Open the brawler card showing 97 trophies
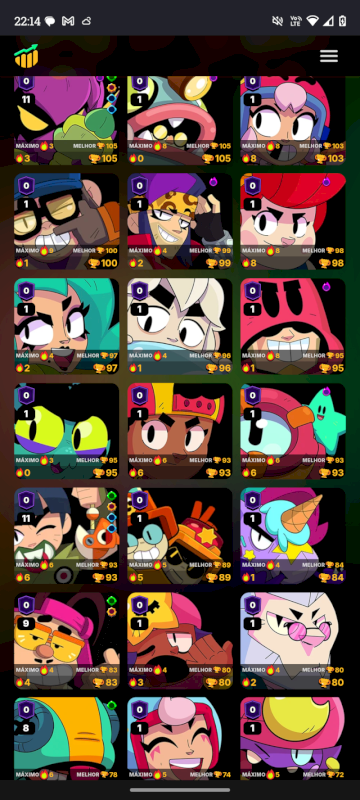Image resolution: width=360 pixels, height=800 pixels. (66, 326)
